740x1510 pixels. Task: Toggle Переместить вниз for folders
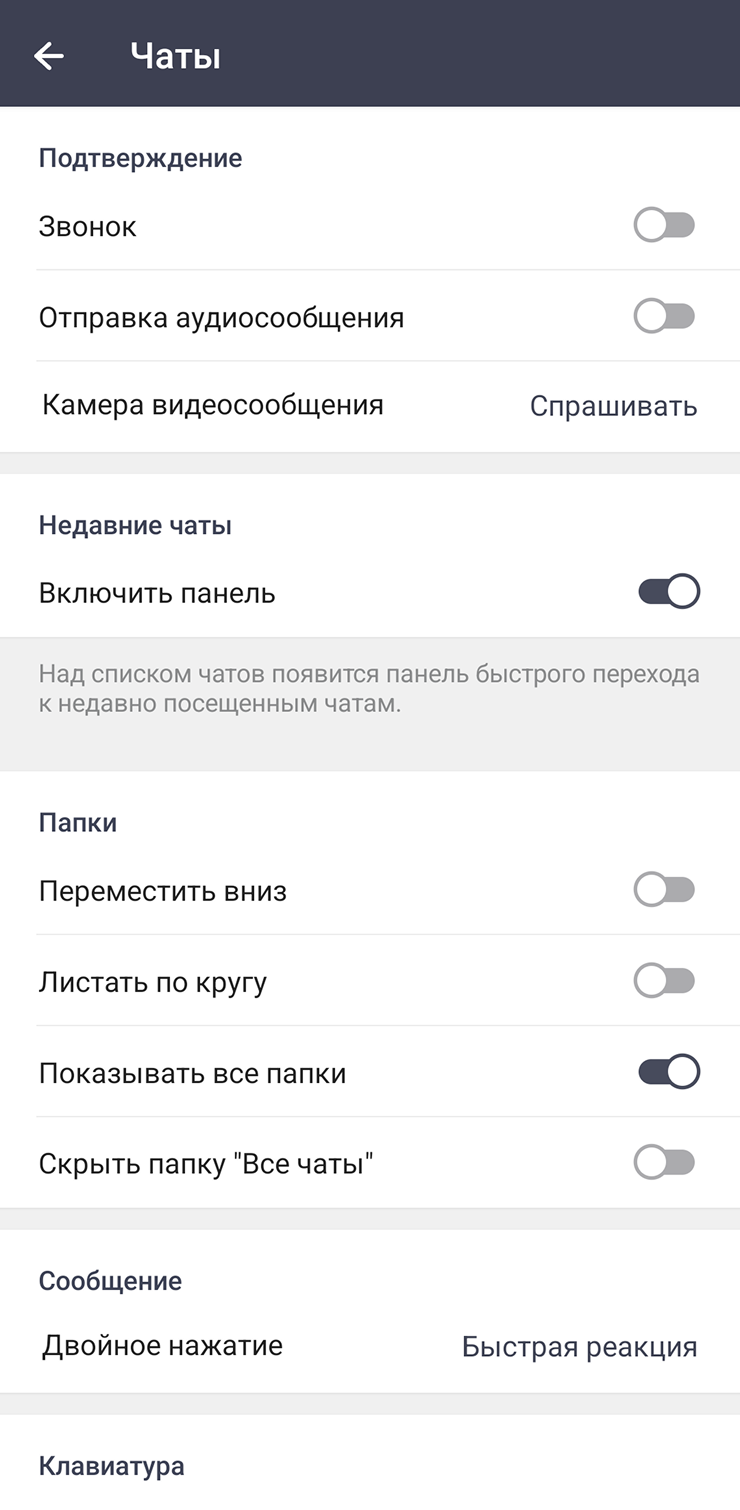[x=665, y=890]
